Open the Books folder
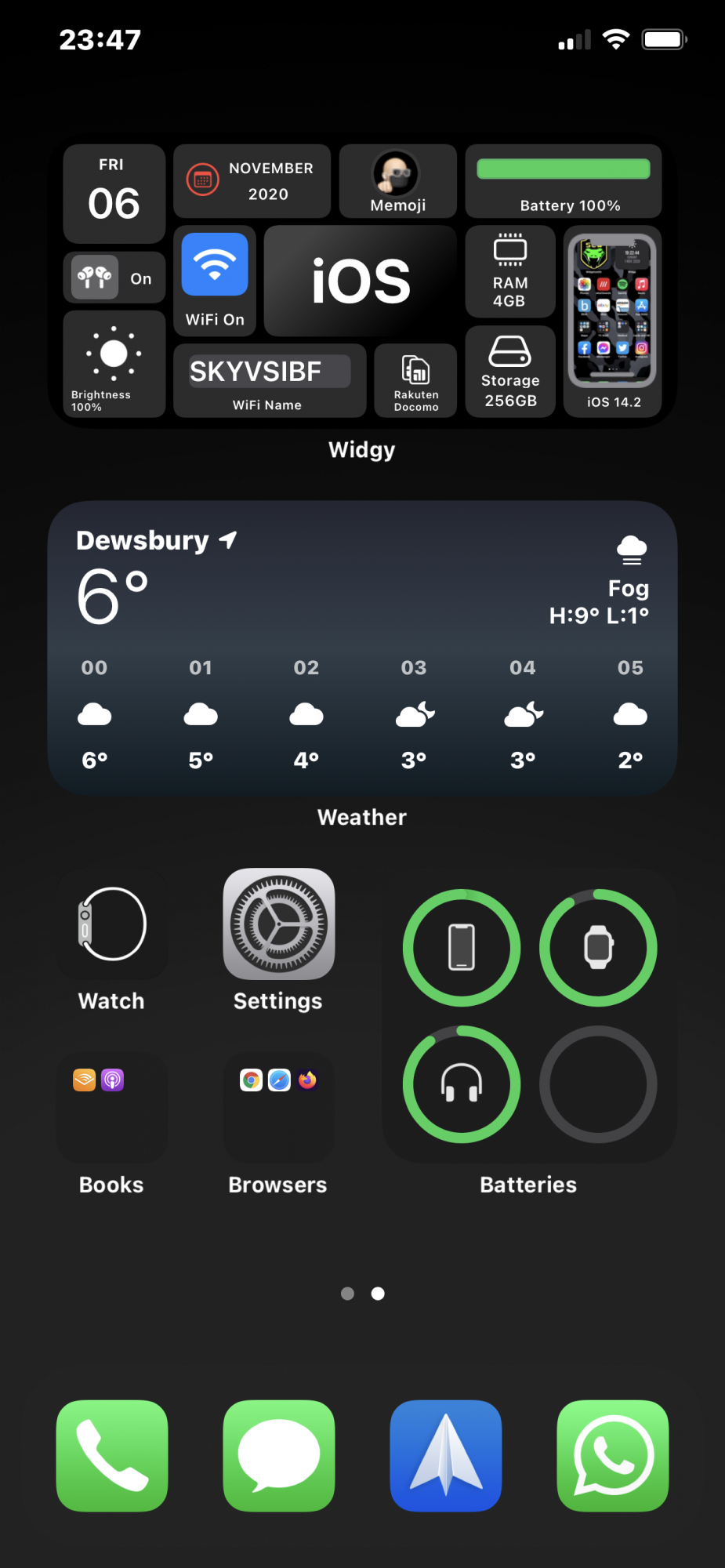Screen dimensions: 725x1568 [112, 1107]
